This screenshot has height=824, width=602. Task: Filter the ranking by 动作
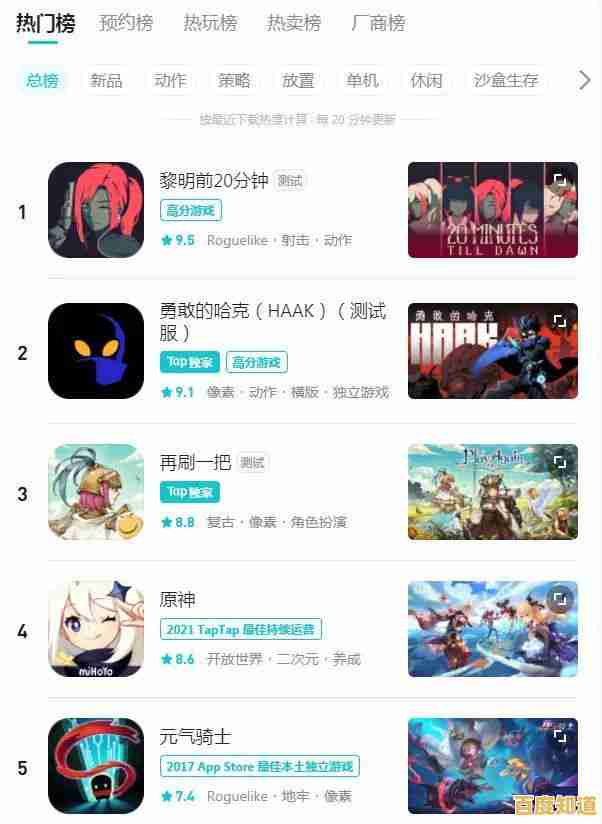coord(170,81)
